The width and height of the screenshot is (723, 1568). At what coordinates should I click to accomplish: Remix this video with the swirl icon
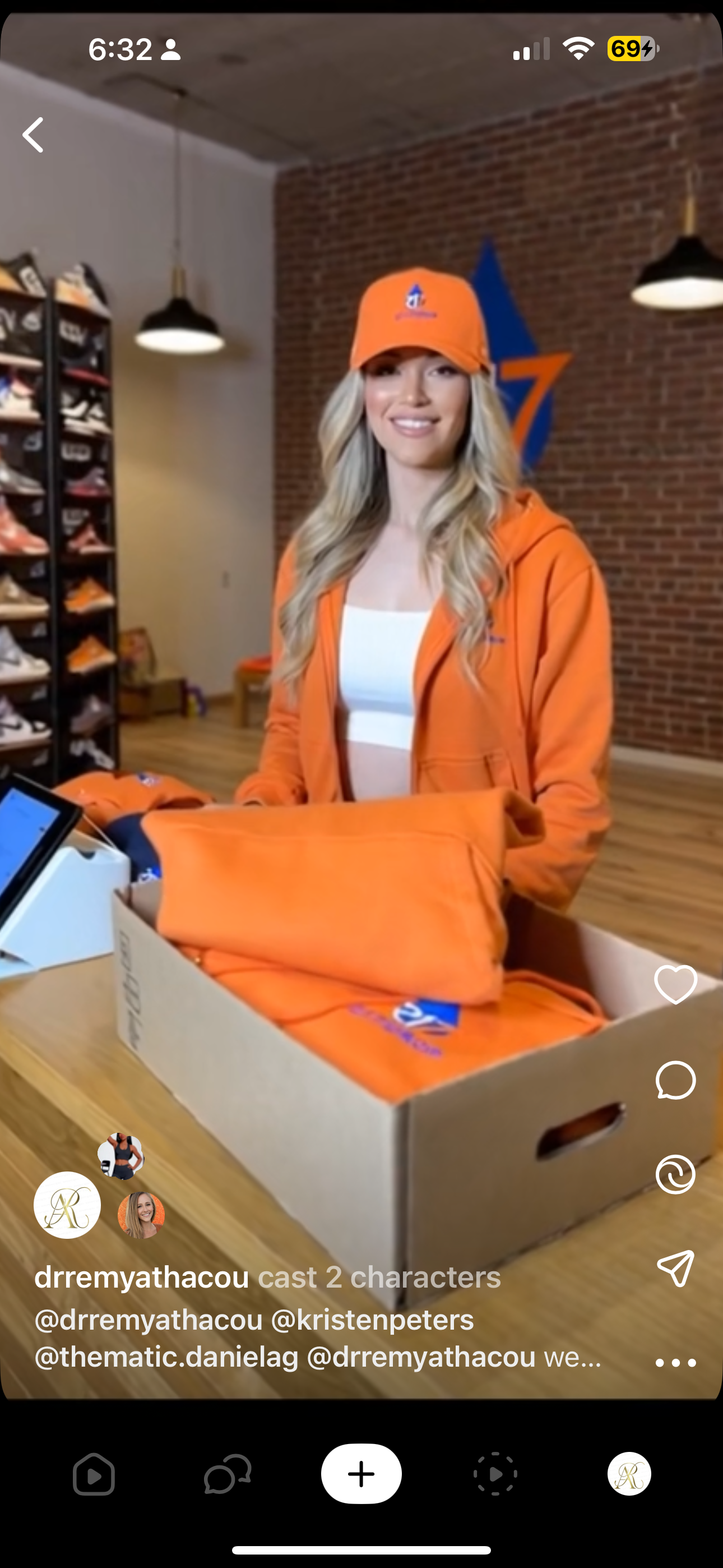[x=675, y=1174]
